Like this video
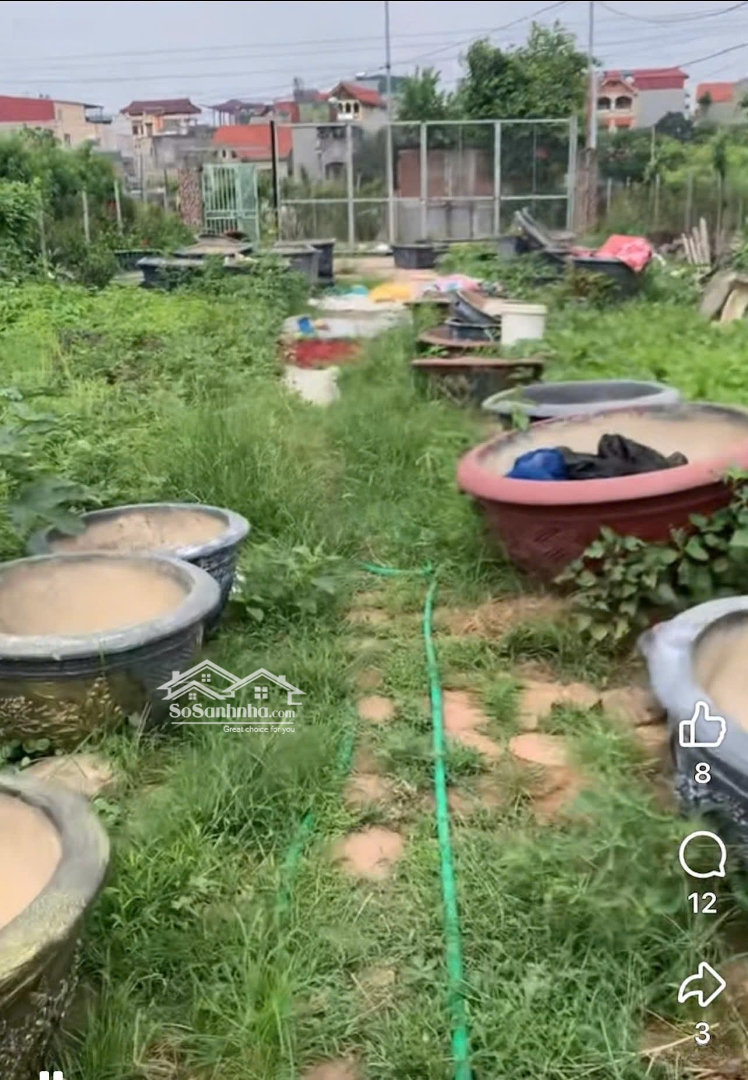 702,727
